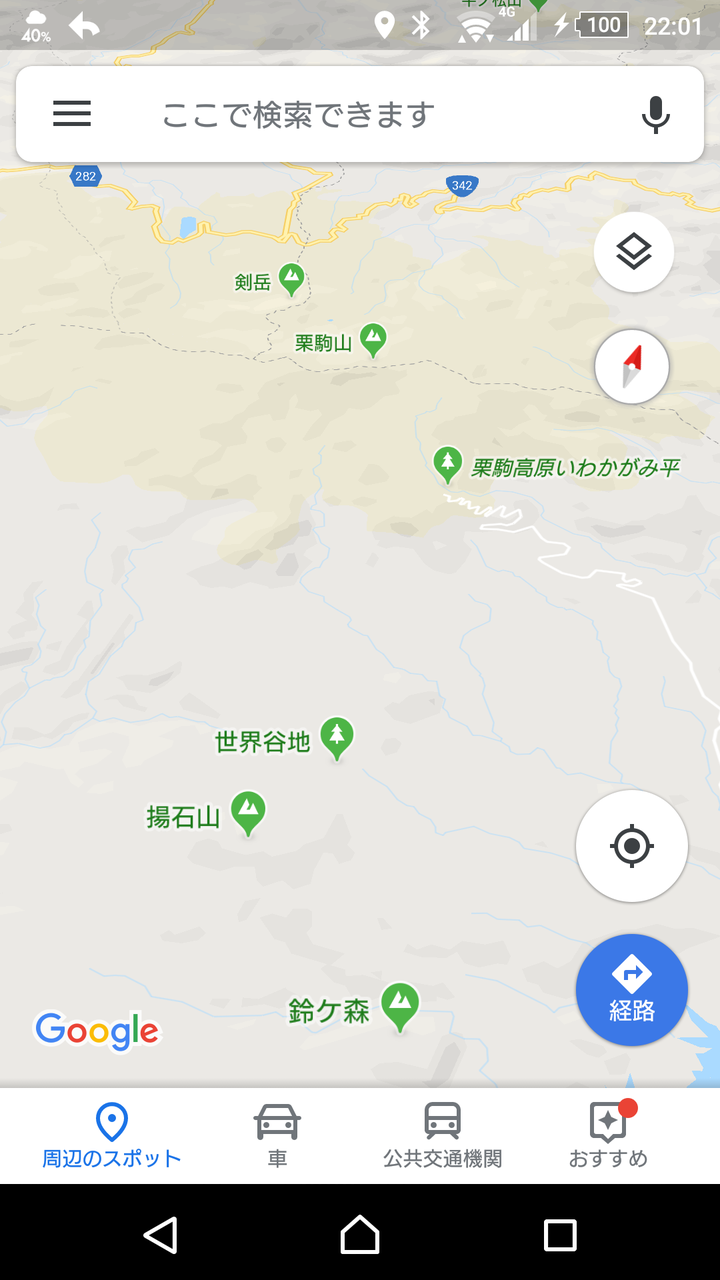Tap the 経路 directions button

coord(631,990)
